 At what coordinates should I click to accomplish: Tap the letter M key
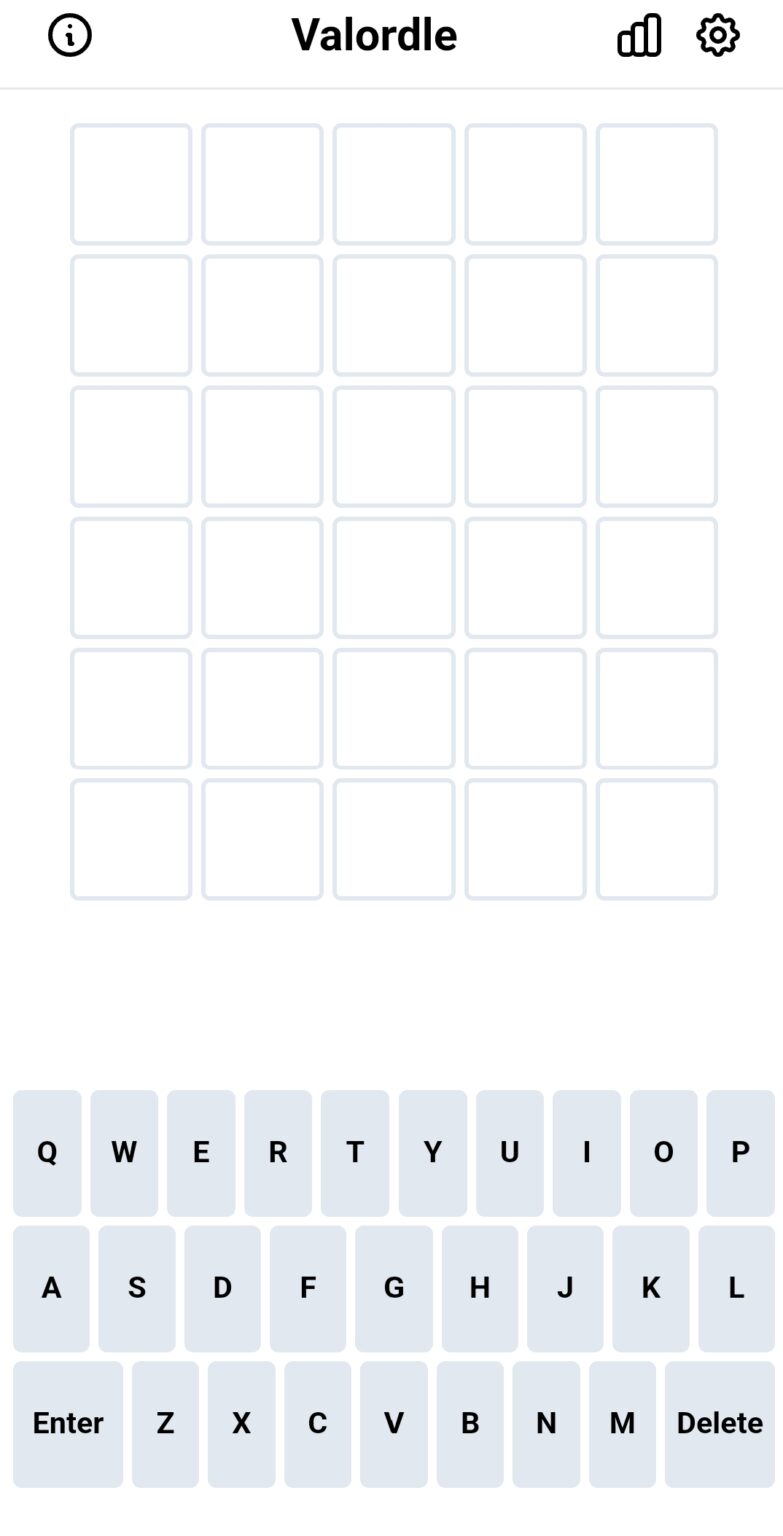pyautogui.click(x=622, y=1424)
